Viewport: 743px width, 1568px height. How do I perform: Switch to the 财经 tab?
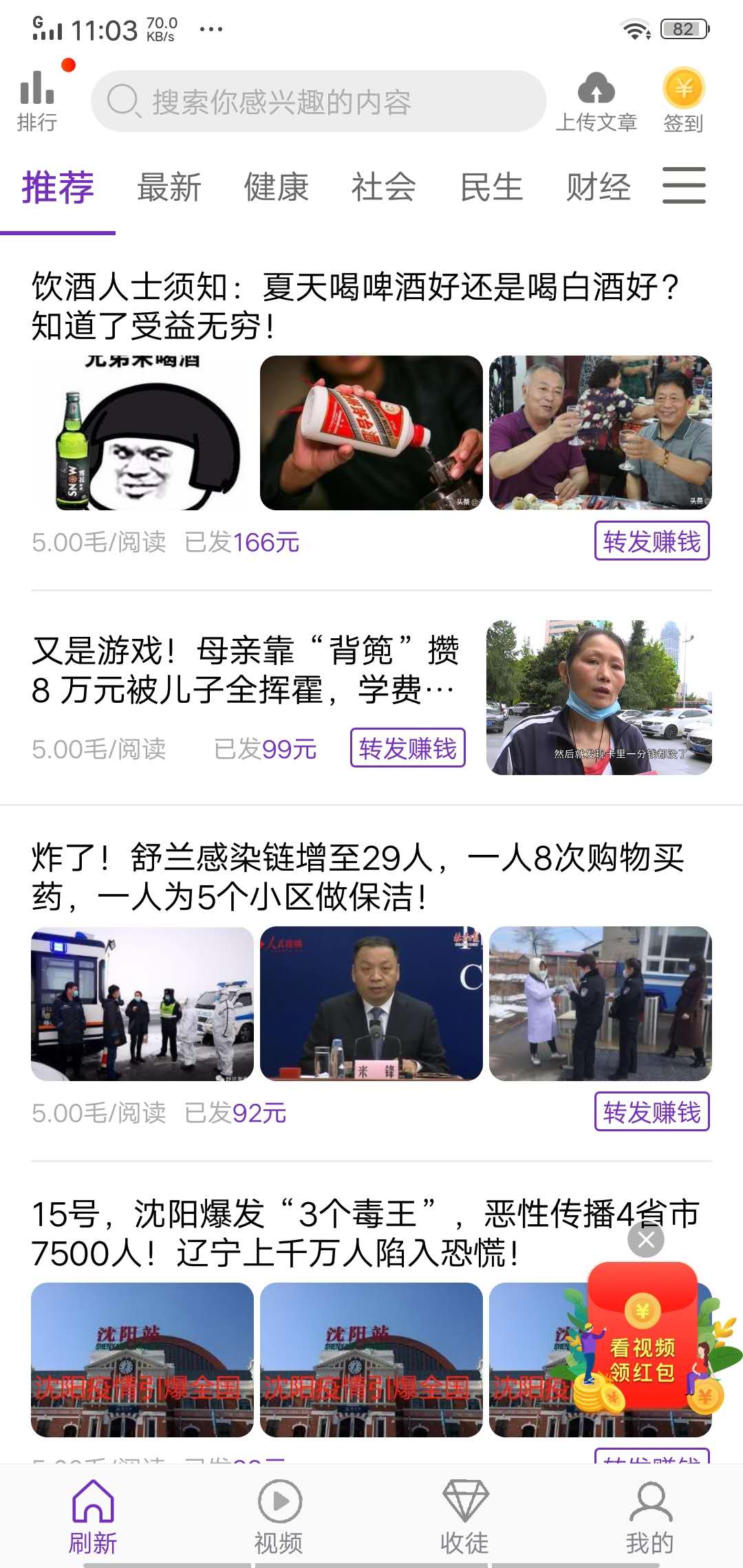(599, 186)
